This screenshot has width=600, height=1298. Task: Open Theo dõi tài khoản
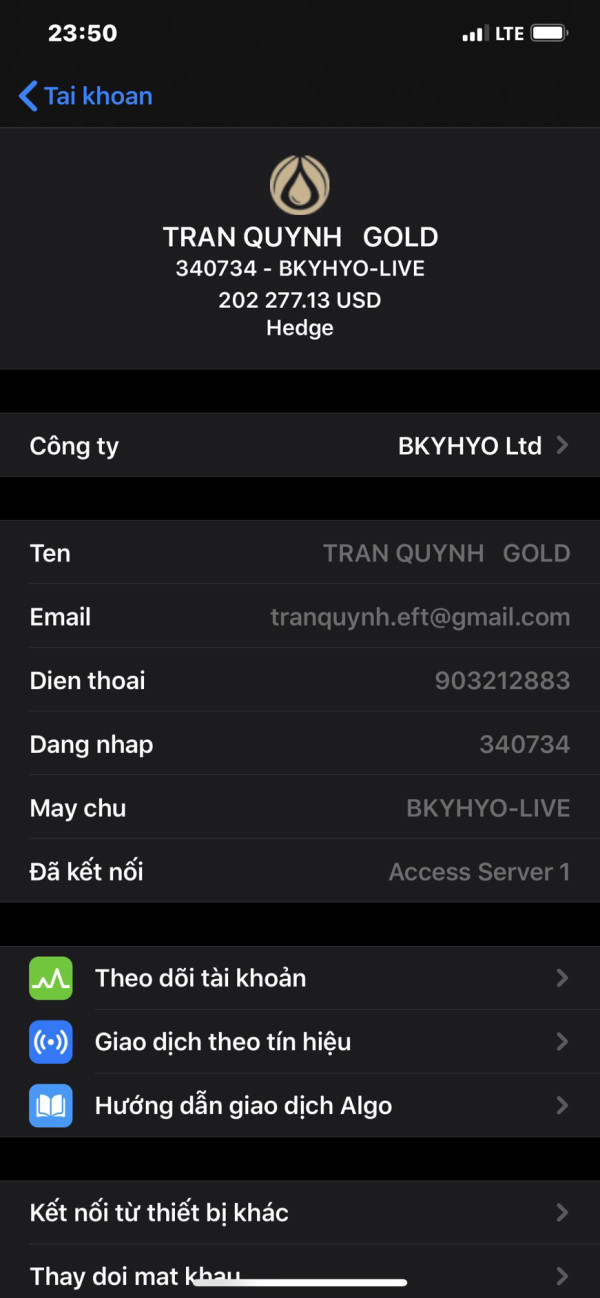point(300,978)
